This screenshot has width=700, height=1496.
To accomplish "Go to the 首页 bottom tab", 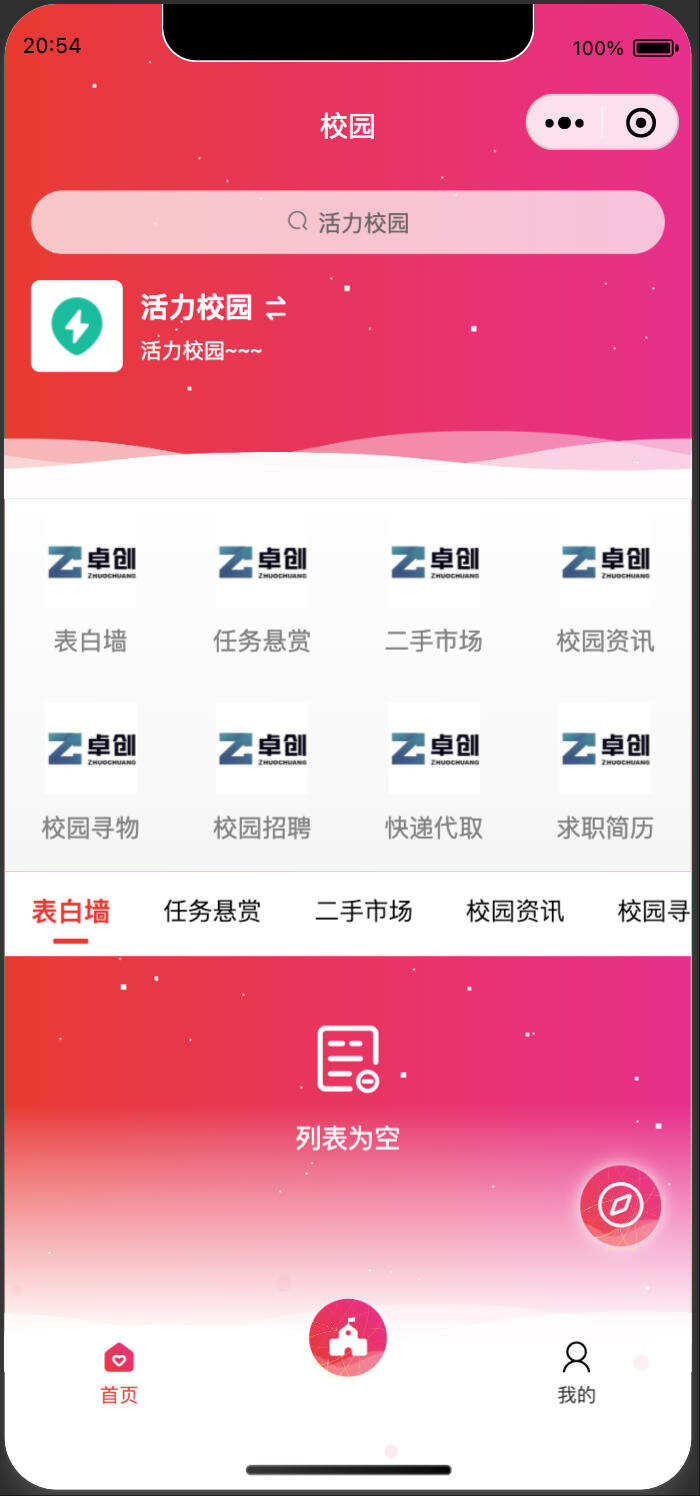I will [119, 1374].
